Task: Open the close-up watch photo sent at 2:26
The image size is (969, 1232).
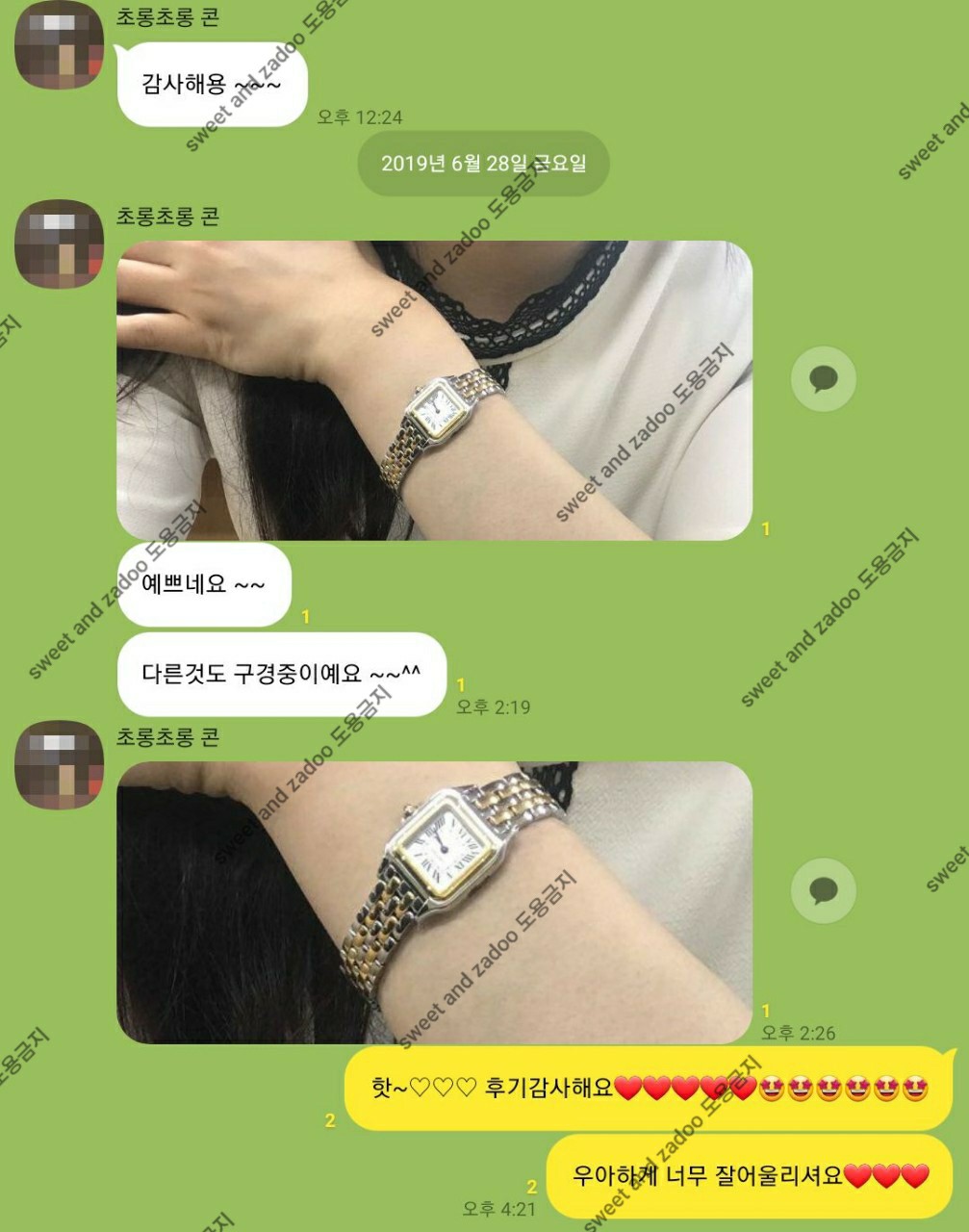Action: point(434,902)
